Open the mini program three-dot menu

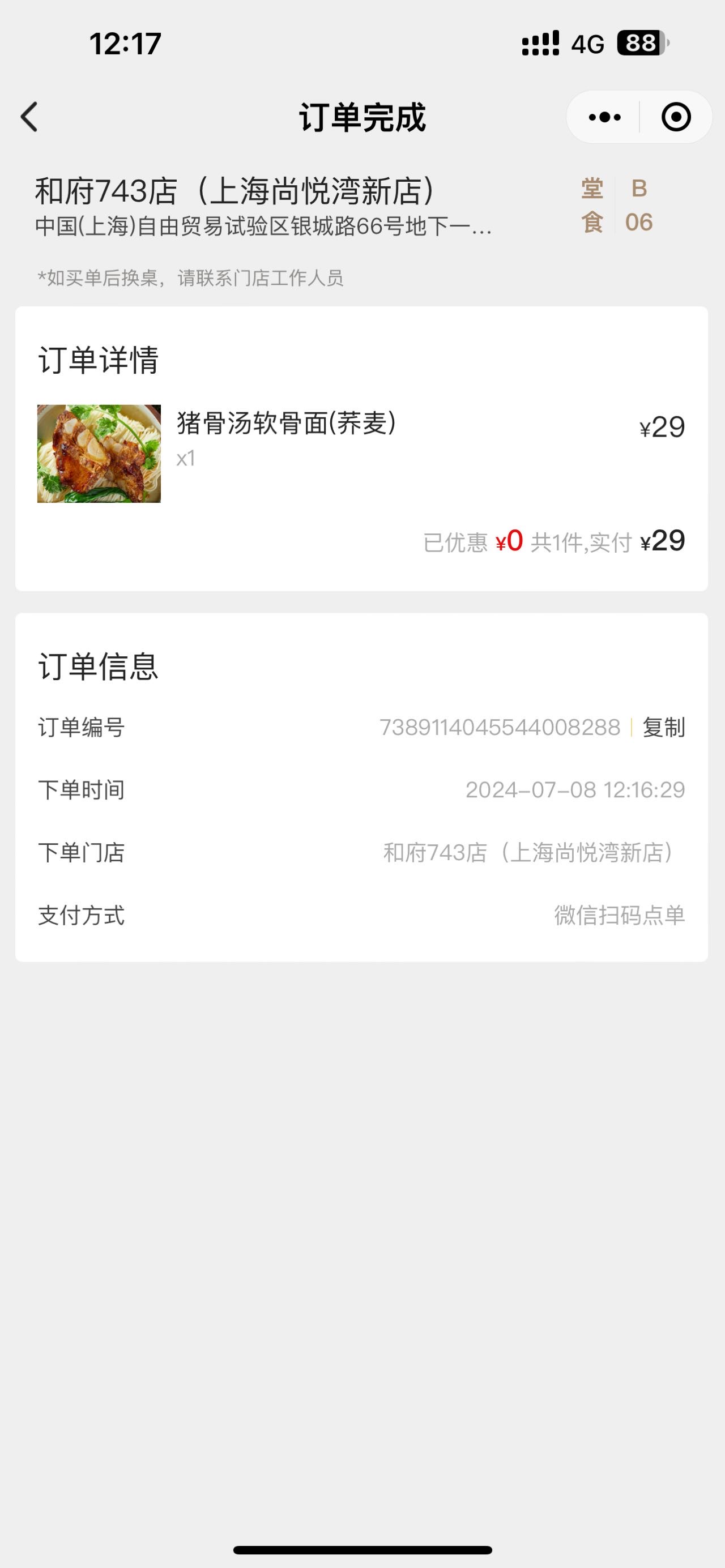pos(604,117)
